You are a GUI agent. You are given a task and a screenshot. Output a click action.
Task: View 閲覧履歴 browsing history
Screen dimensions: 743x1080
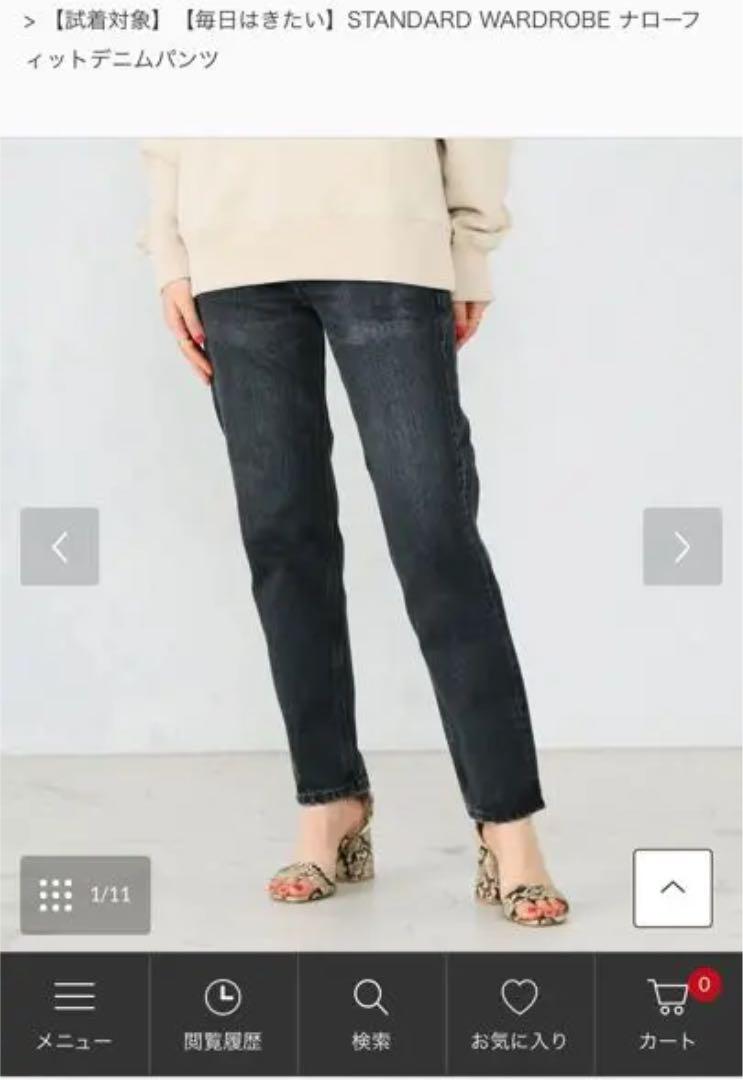(223, 1015)
